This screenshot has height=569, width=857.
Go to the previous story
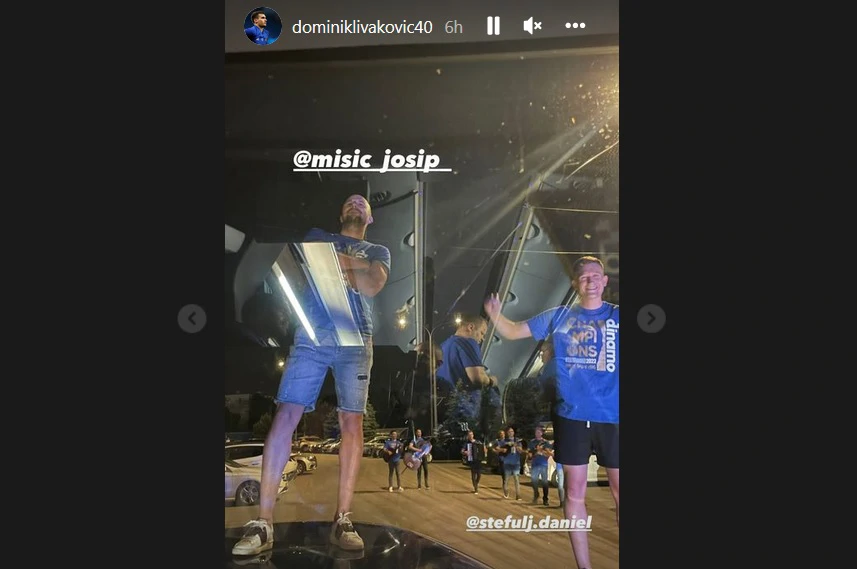pos(192,318)
